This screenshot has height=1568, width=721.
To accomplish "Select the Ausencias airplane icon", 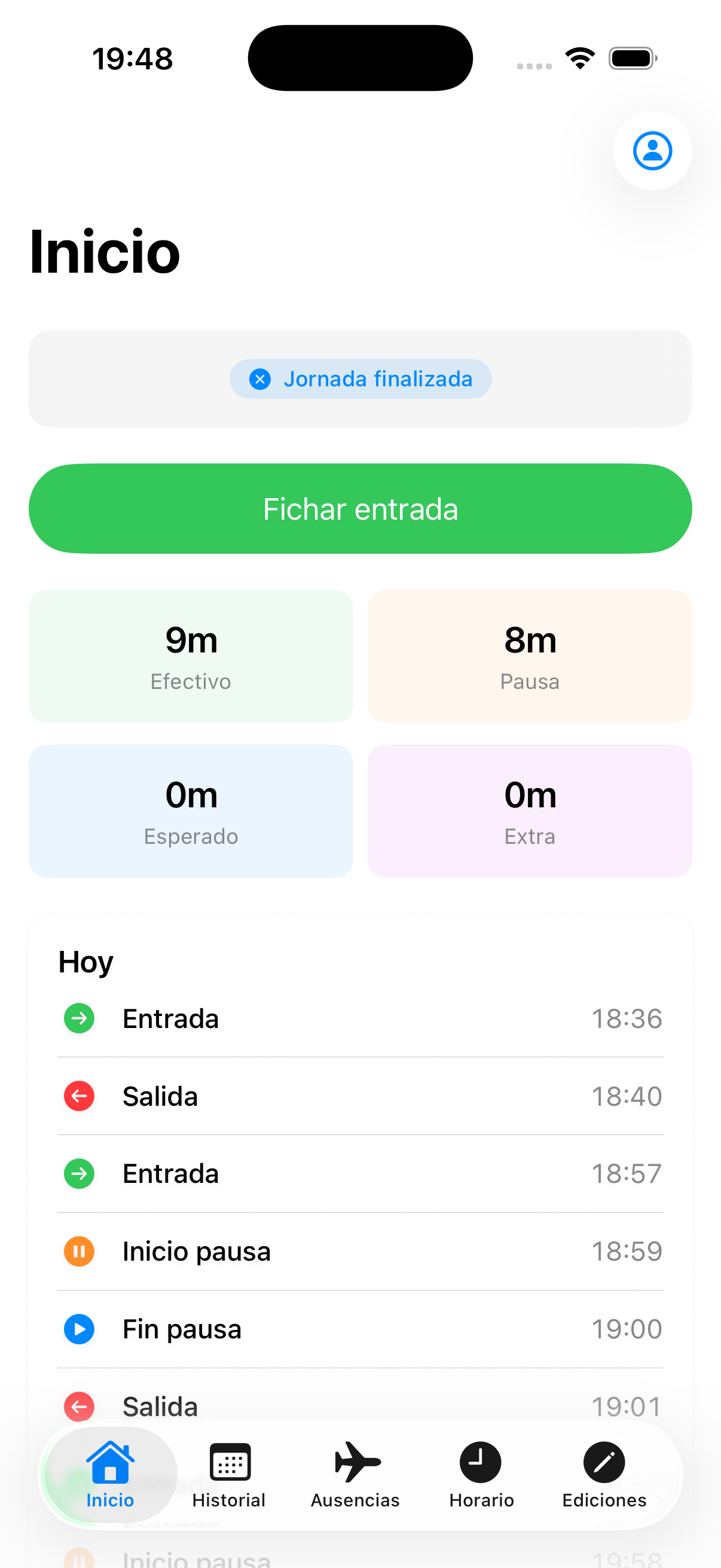I will coord(356,1463).
